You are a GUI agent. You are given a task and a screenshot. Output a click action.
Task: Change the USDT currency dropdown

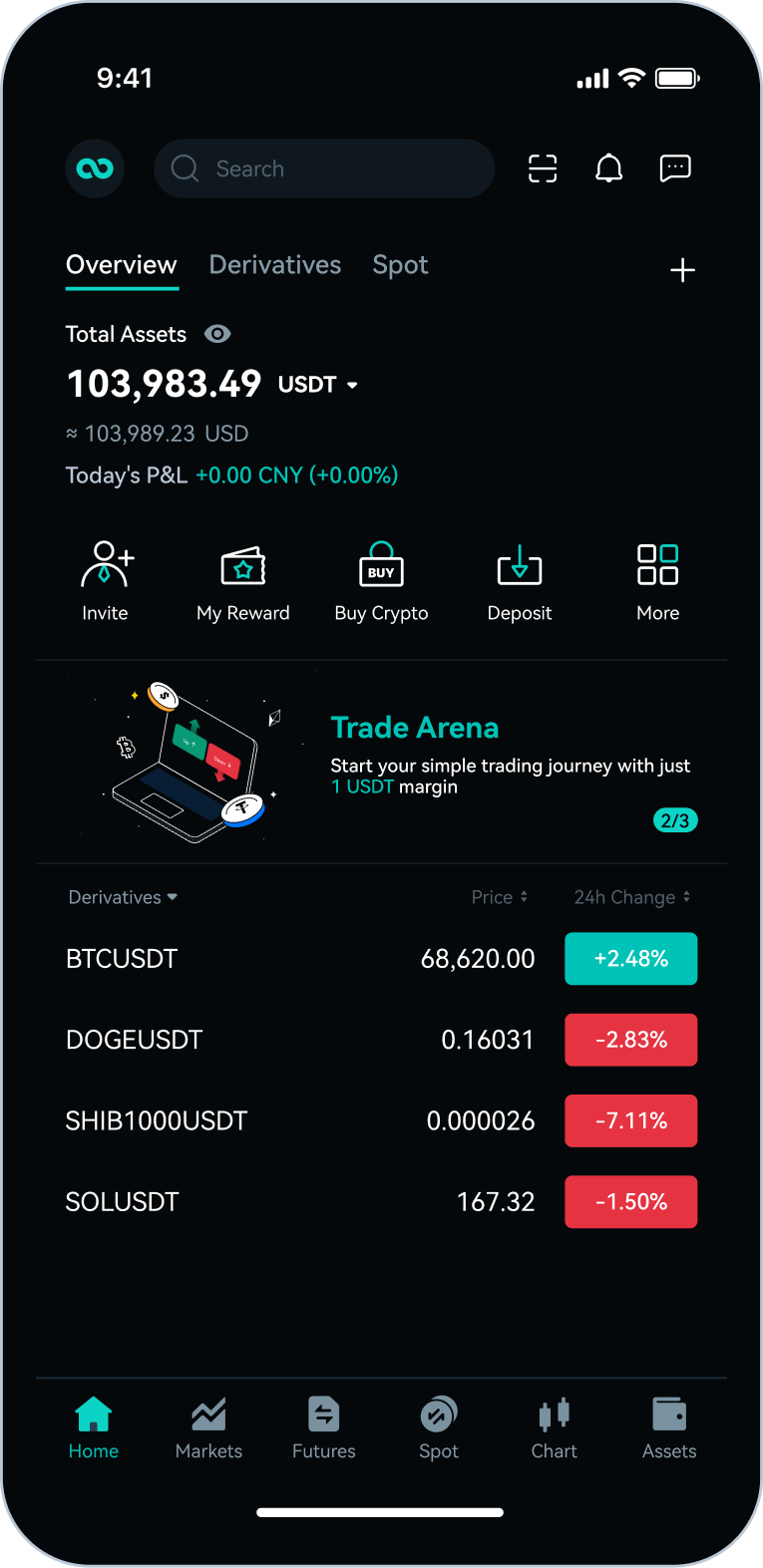pyautogui.click(x=318, y=385)
